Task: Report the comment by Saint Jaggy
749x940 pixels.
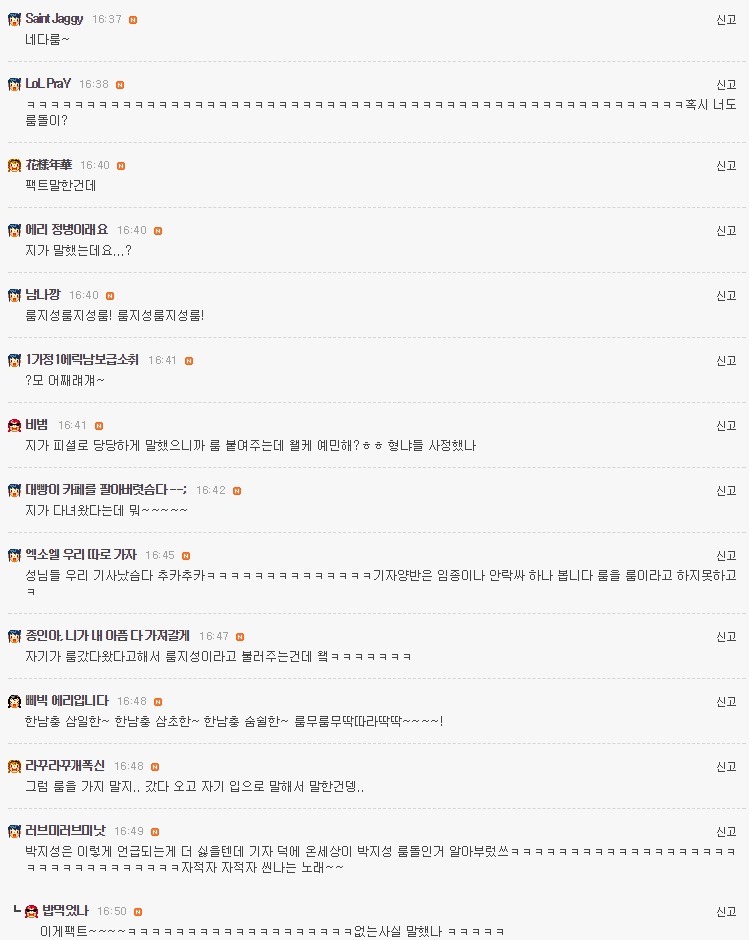Action: pyautogui.click(x=726, y=19)
